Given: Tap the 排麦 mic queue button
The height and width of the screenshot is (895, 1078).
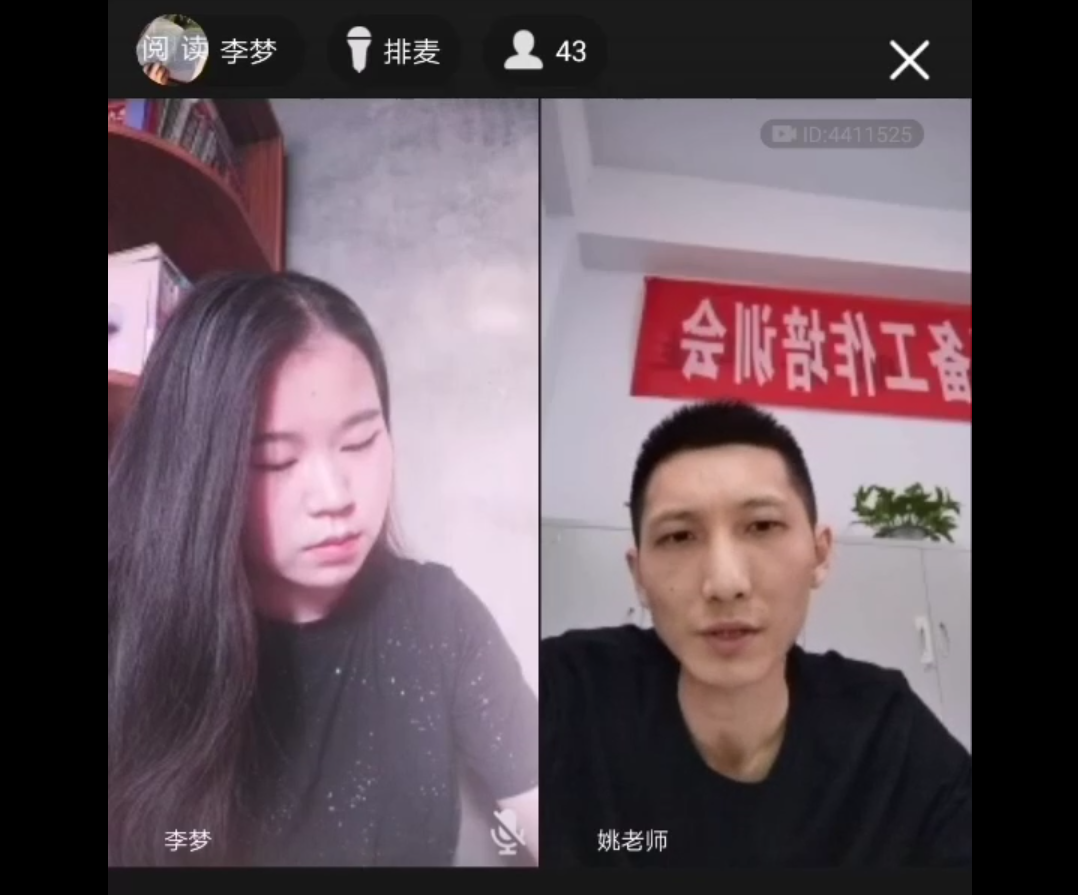Looking at the screenshot, I should tap(394, 51).
